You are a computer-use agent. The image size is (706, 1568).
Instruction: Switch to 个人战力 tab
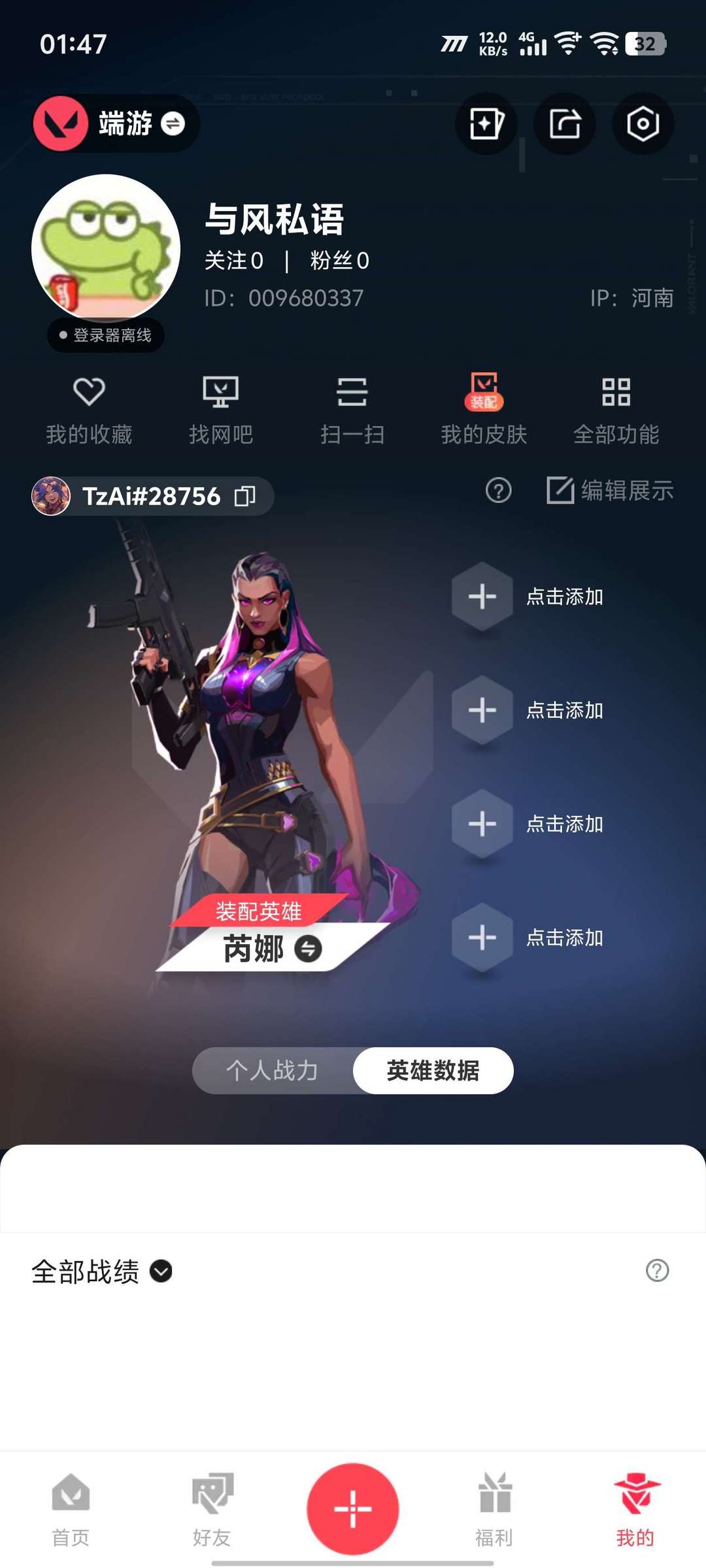275,1070
